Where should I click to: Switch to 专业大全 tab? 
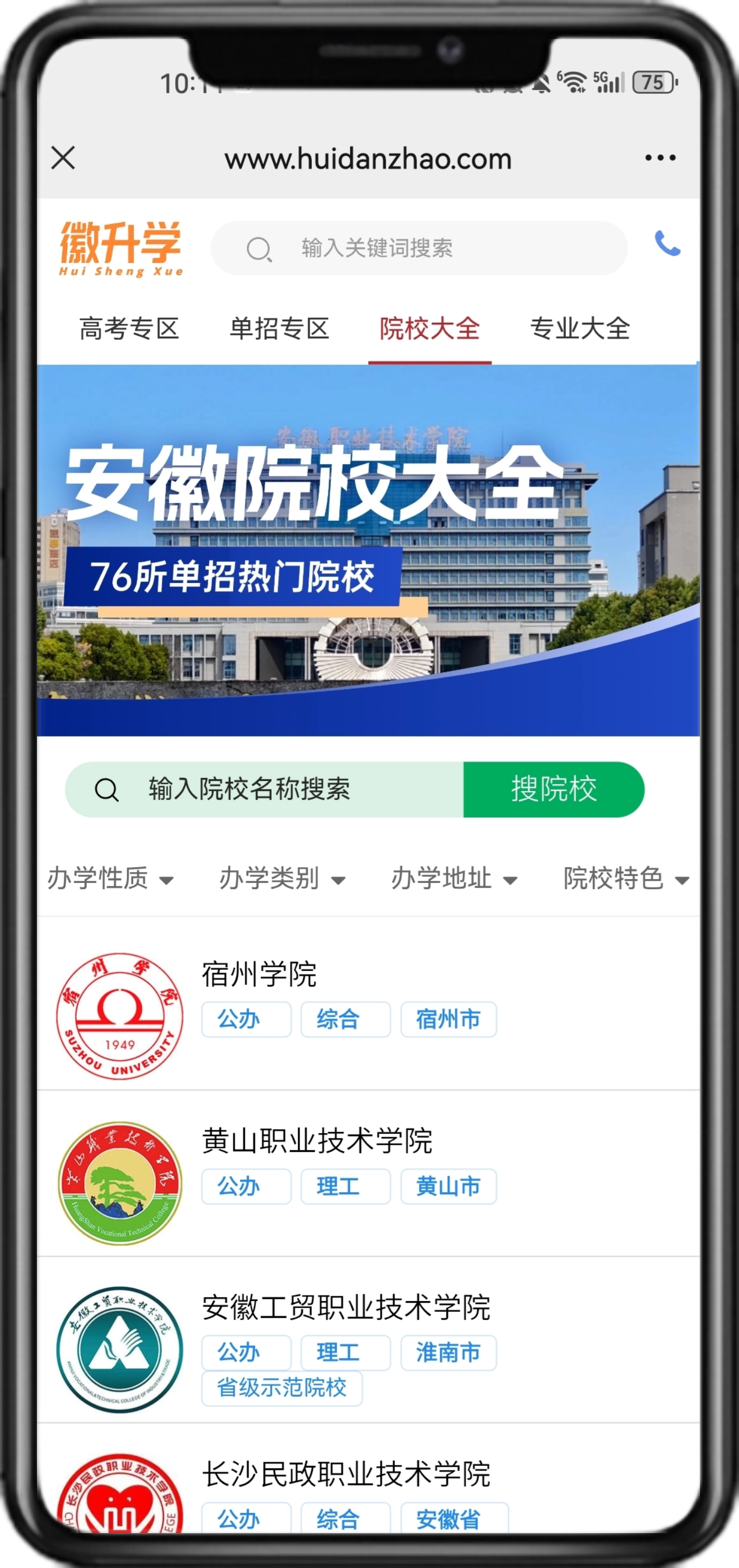(580, 329)
